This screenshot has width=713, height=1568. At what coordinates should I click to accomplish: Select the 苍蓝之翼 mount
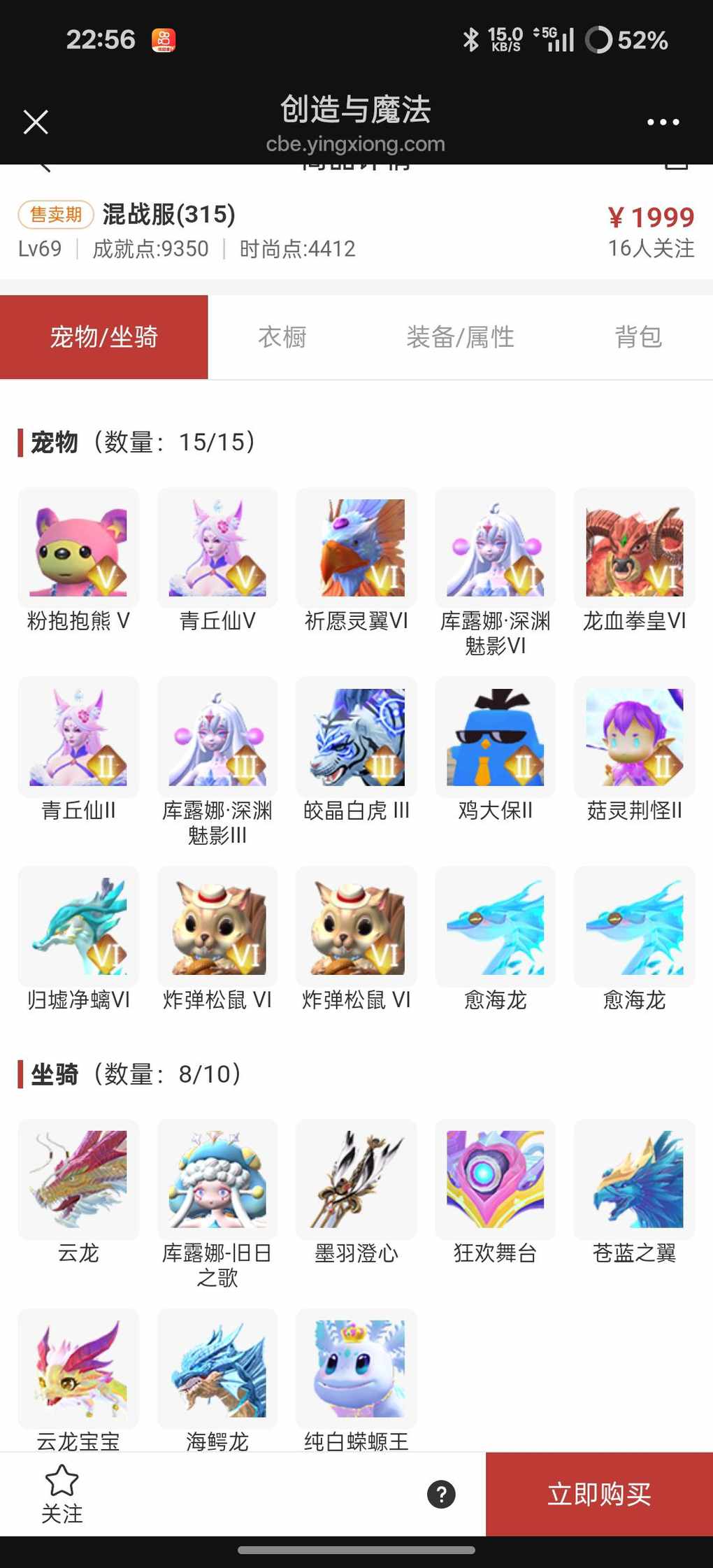[634, 1179]
